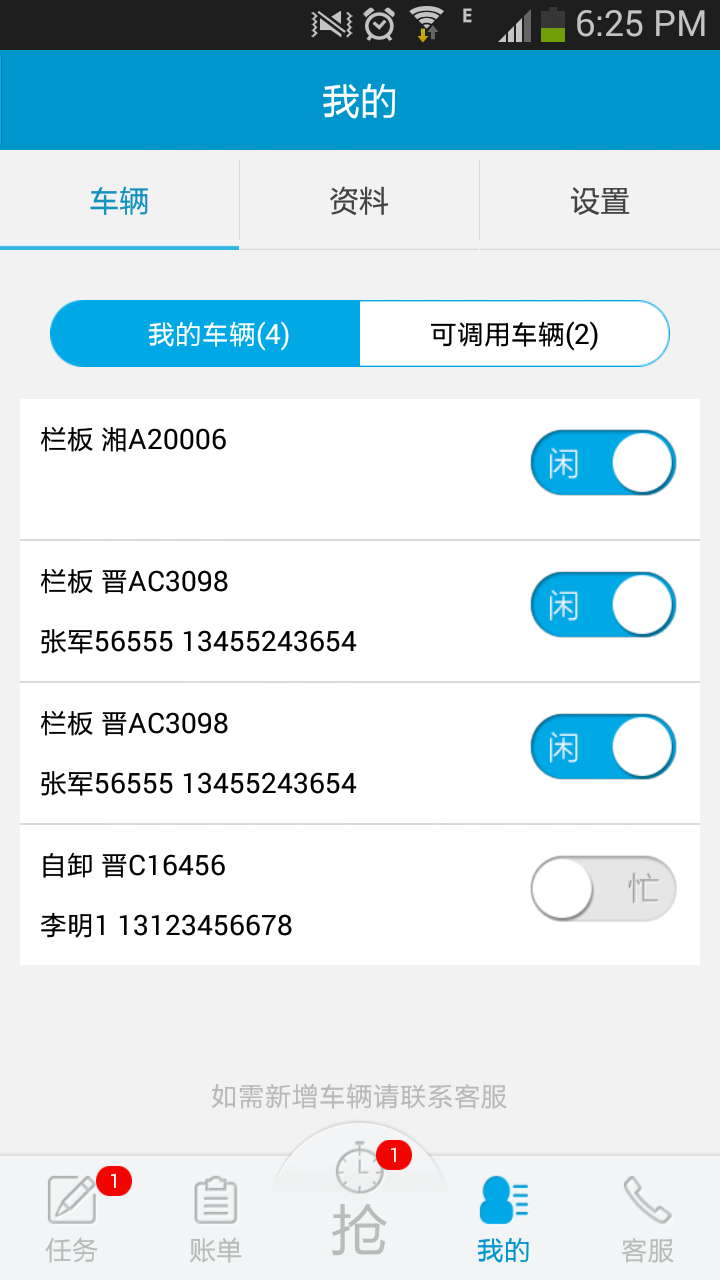Switch 自卸 晋C16456 from busy to idle
The image size is (720, 1280).
pyautogui.click(x=603, y=888)
